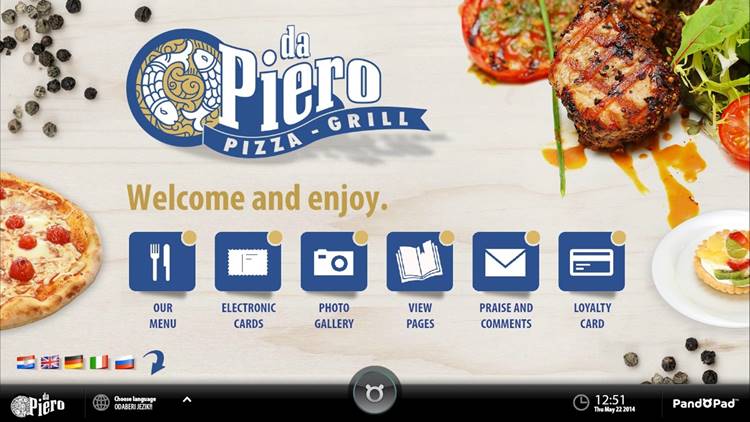Open the Our Menu tile
Viewport: 750px width, 422px height.
161,262
